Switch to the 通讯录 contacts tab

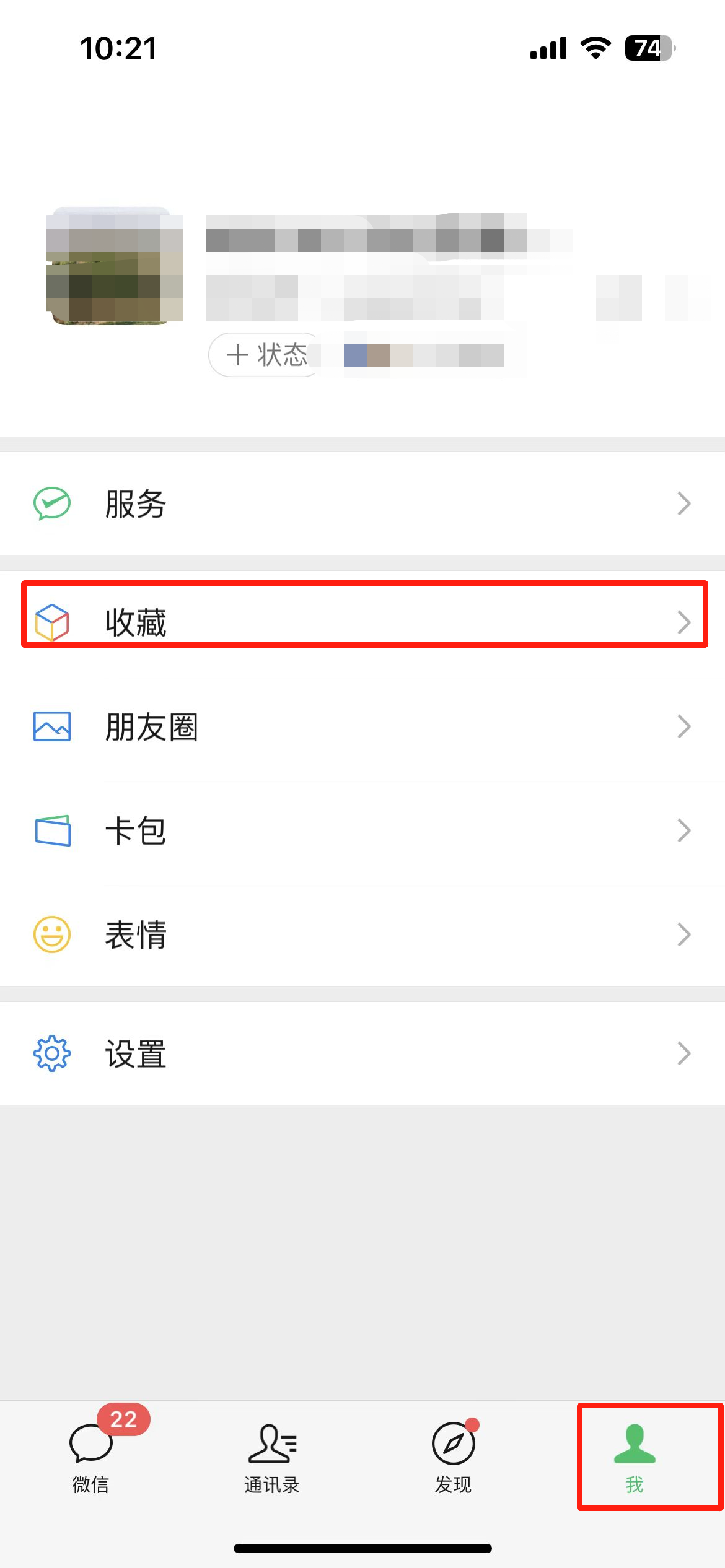pos(272,1457)
